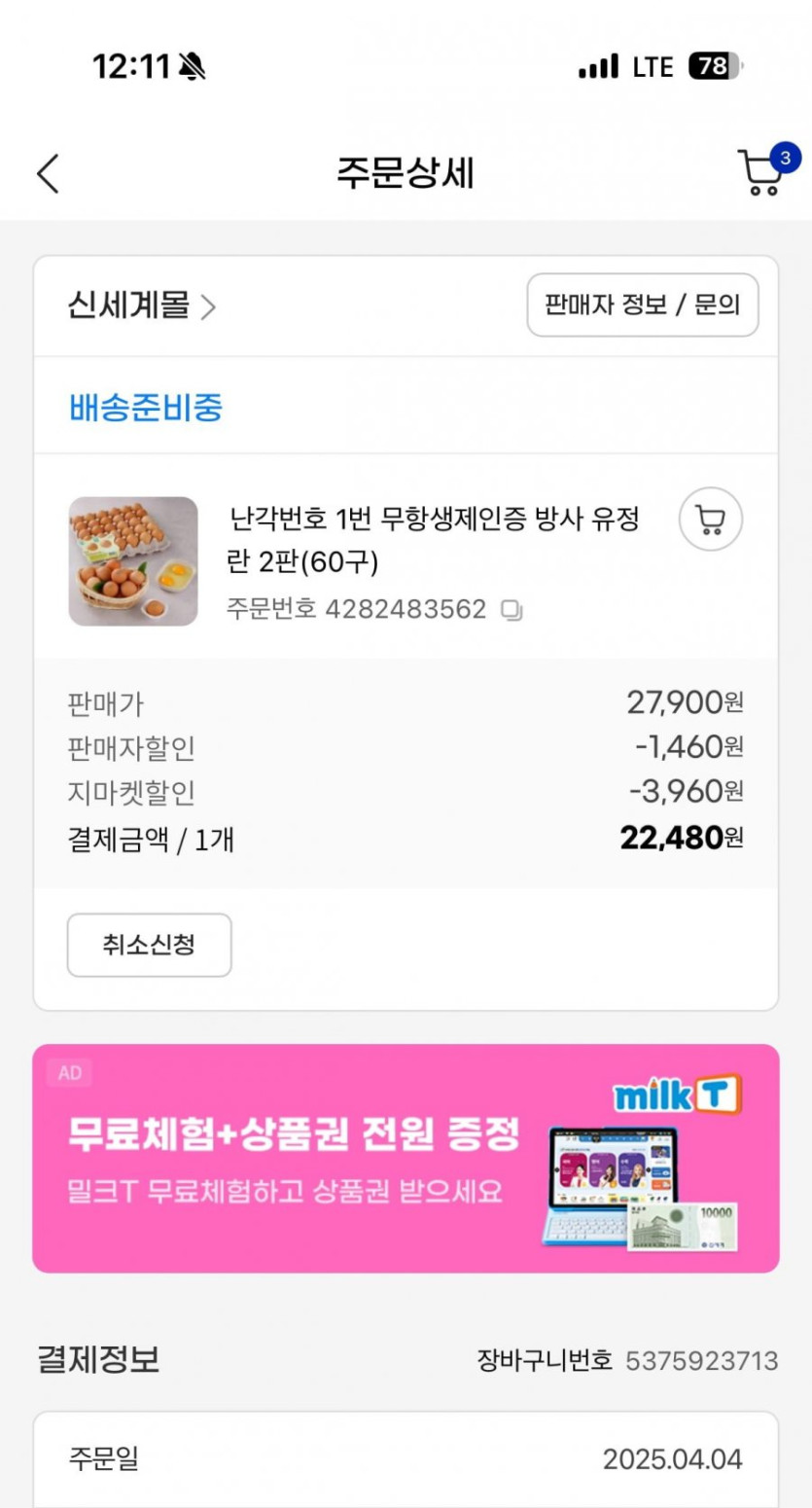812x1508 pixels.
Task: Tap the 판매자 정보 / 문의 button
Action: (x=642, y=305)
